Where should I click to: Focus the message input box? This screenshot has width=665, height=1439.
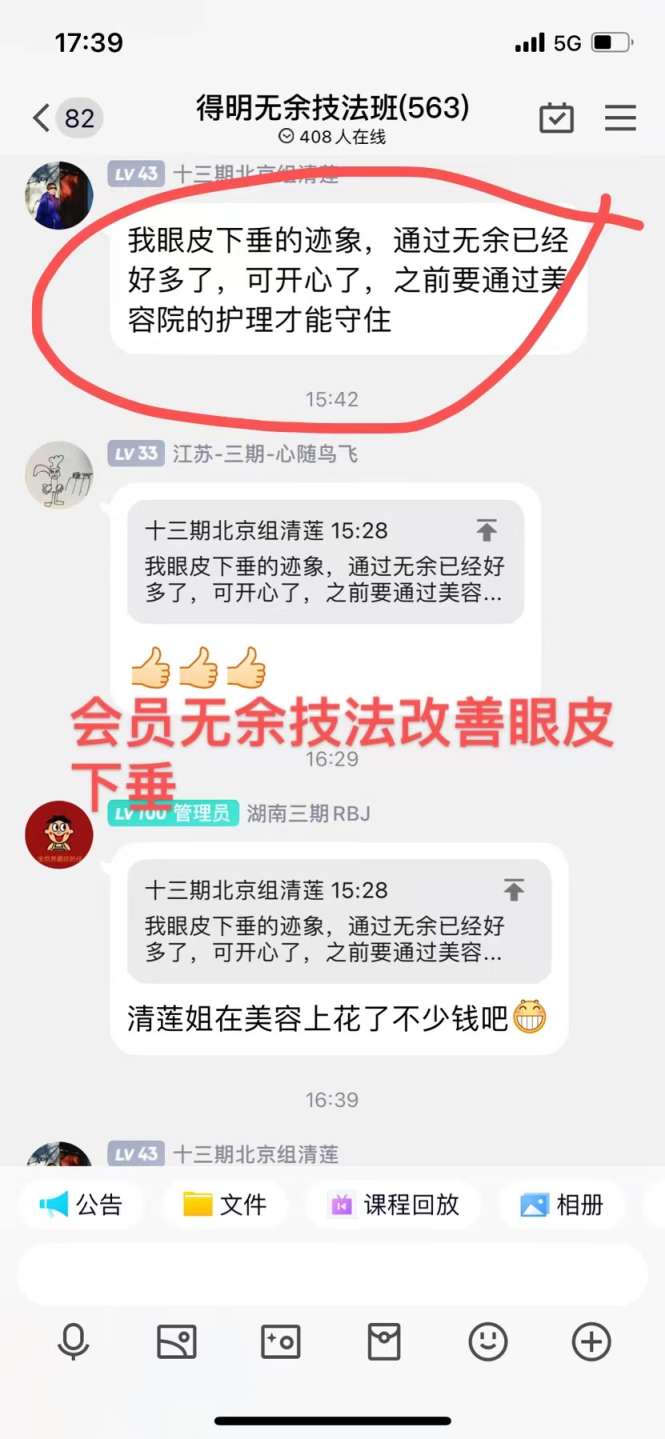(x=332, y=1274)
